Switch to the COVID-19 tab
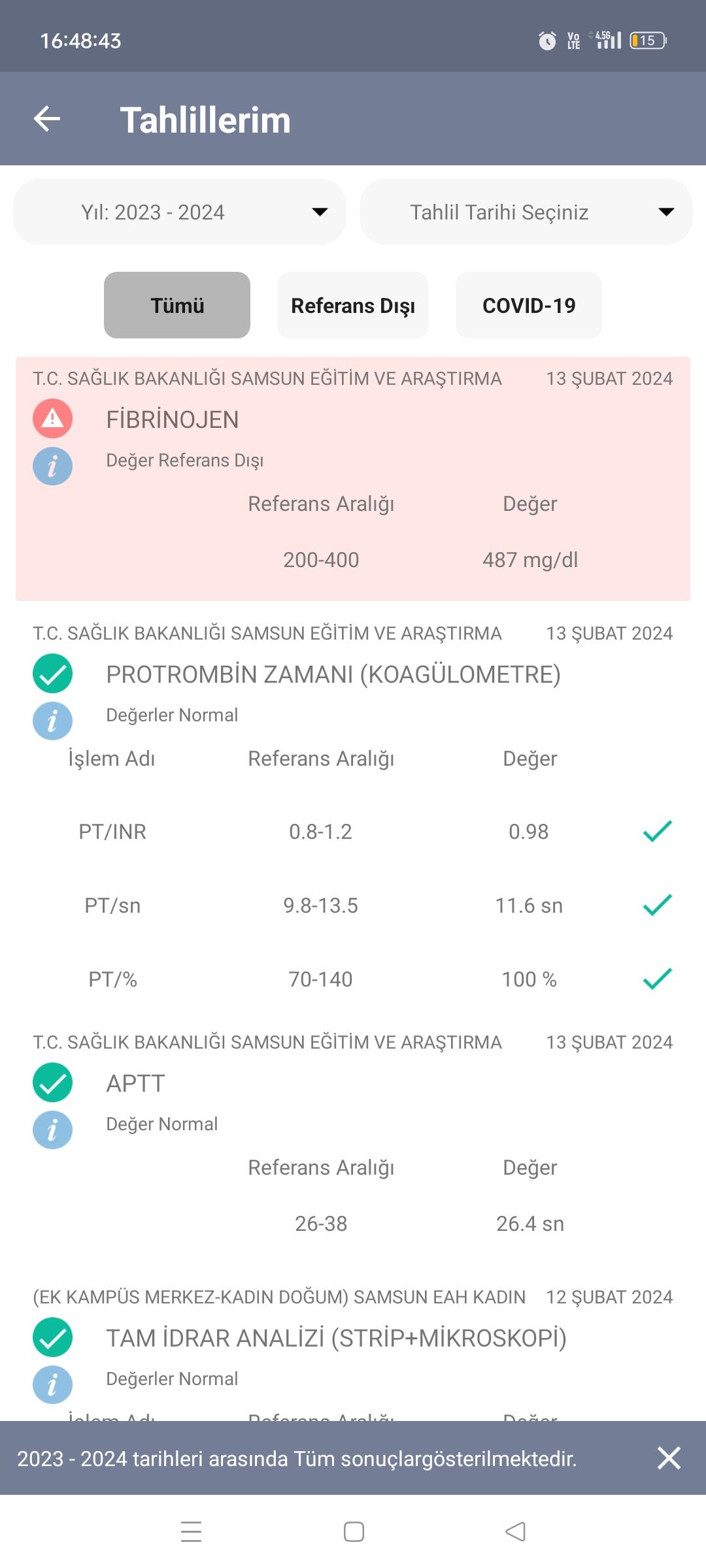Viewport: 706px width, 1568px height. click(529, 305)
